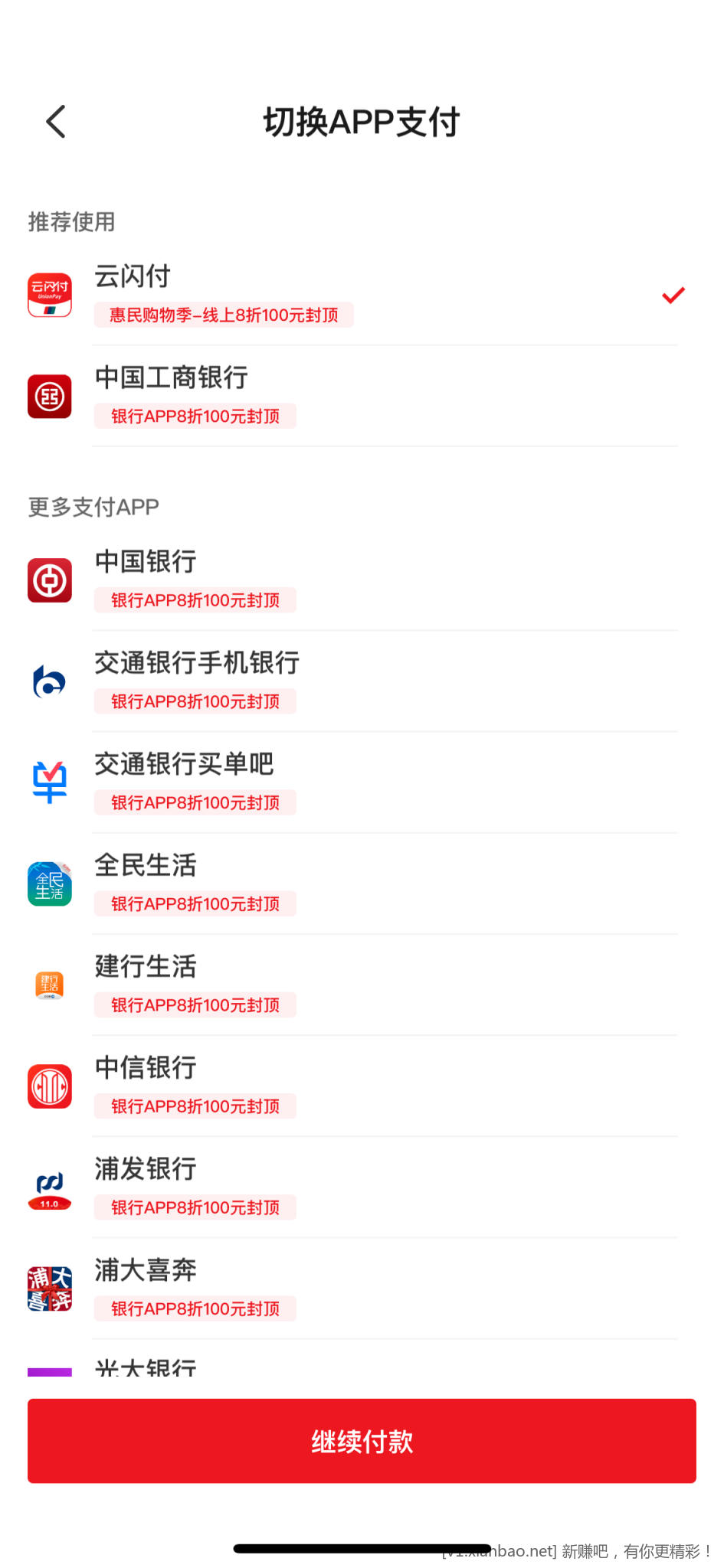Viewport: 724px width, 1568px height.
Task: Choose 中信银行 as payment app
Action: (352, 1085)
